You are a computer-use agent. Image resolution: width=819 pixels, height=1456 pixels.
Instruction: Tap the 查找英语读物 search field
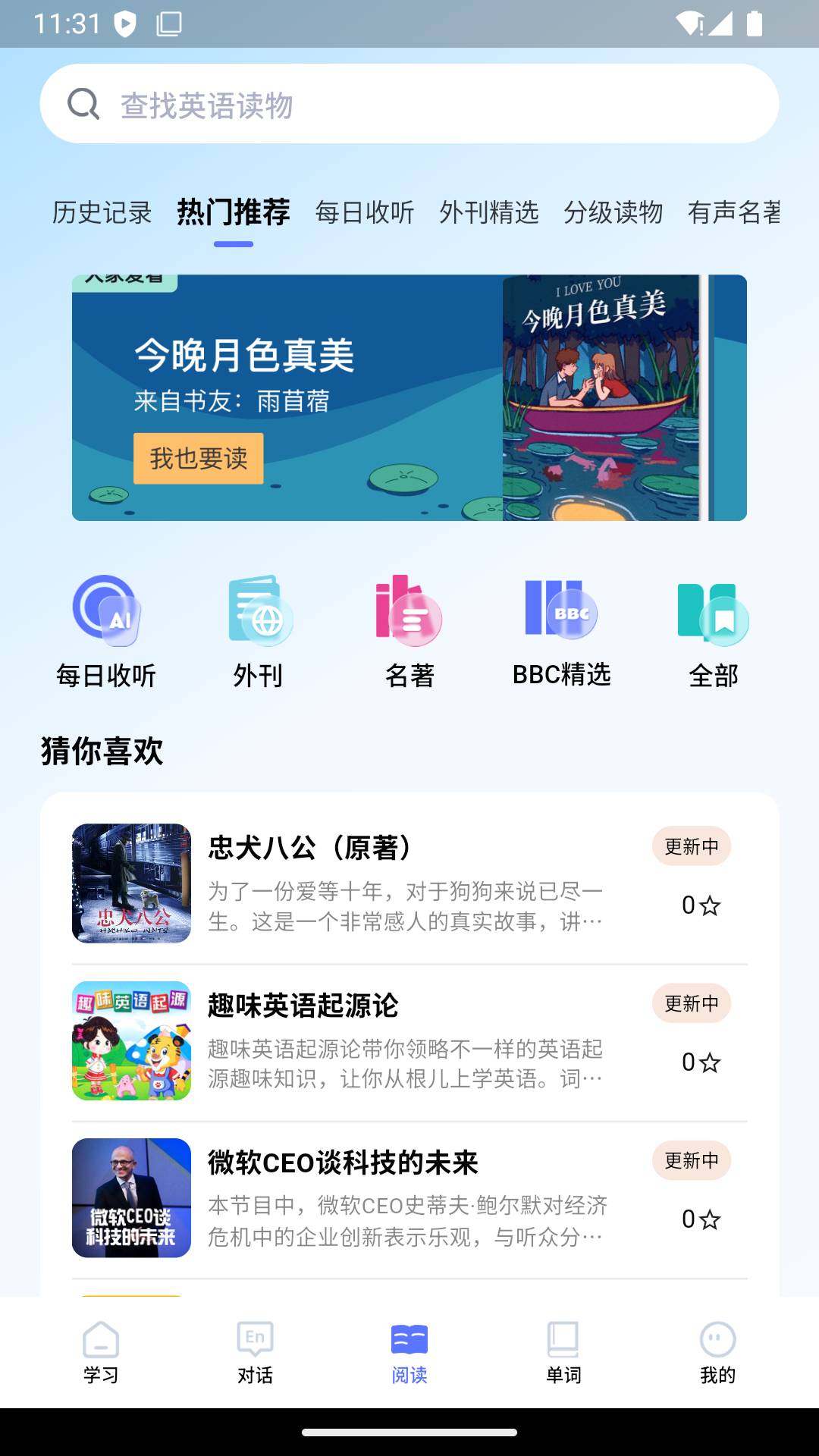303,105
